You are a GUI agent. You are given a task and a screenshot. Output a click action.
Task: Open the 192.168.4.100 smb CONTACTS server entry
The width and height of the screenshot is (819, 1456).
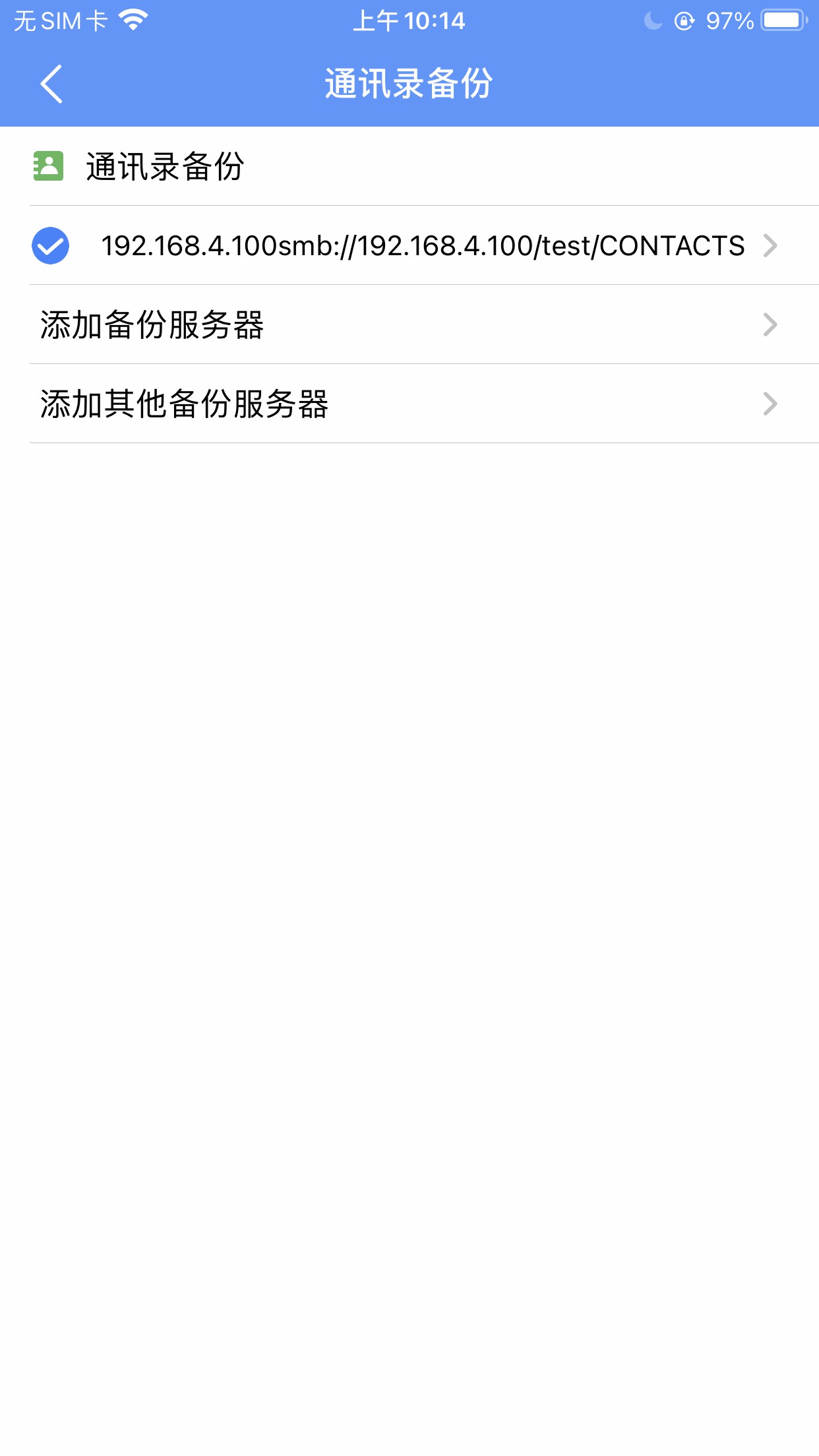tap(422, 246)
